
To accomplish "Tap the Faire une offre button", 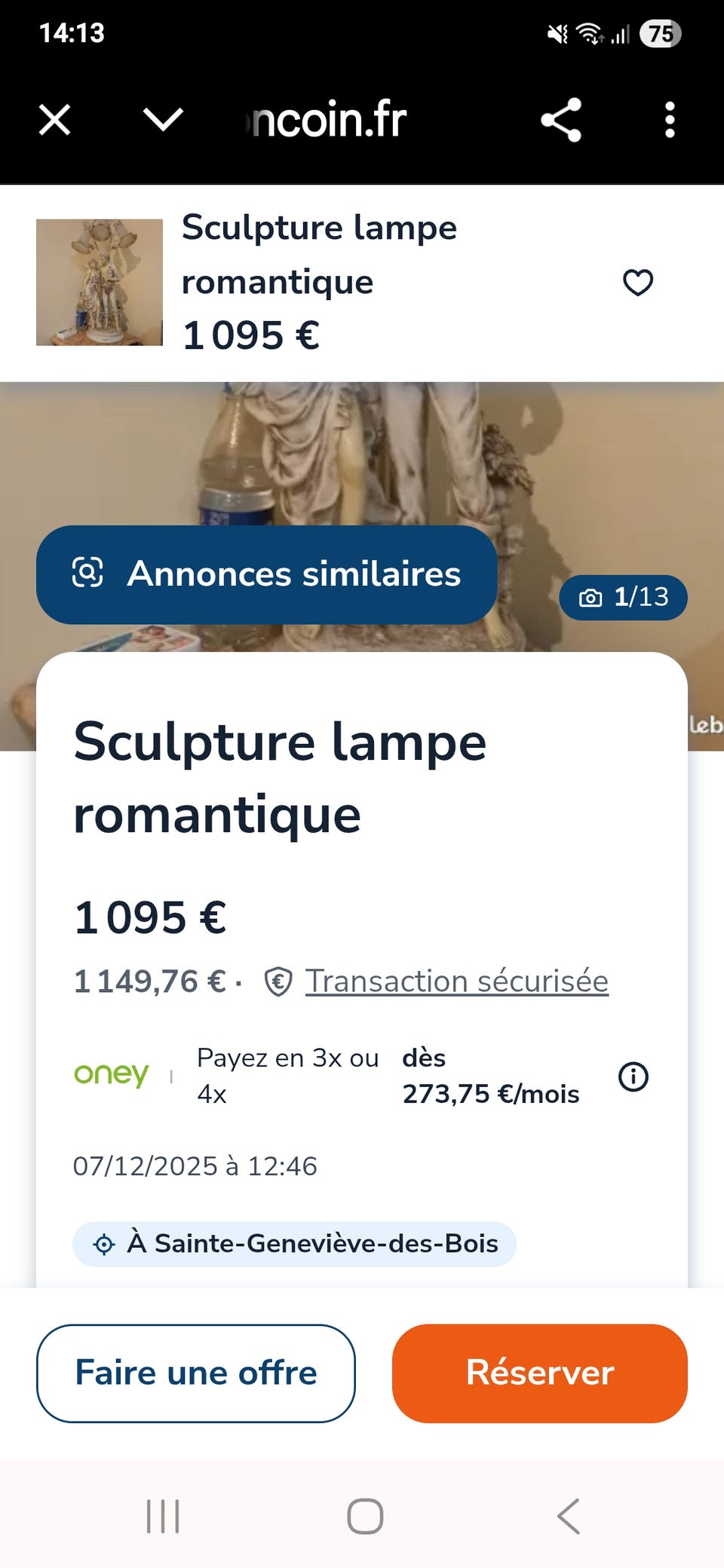I will point(195,1373).
